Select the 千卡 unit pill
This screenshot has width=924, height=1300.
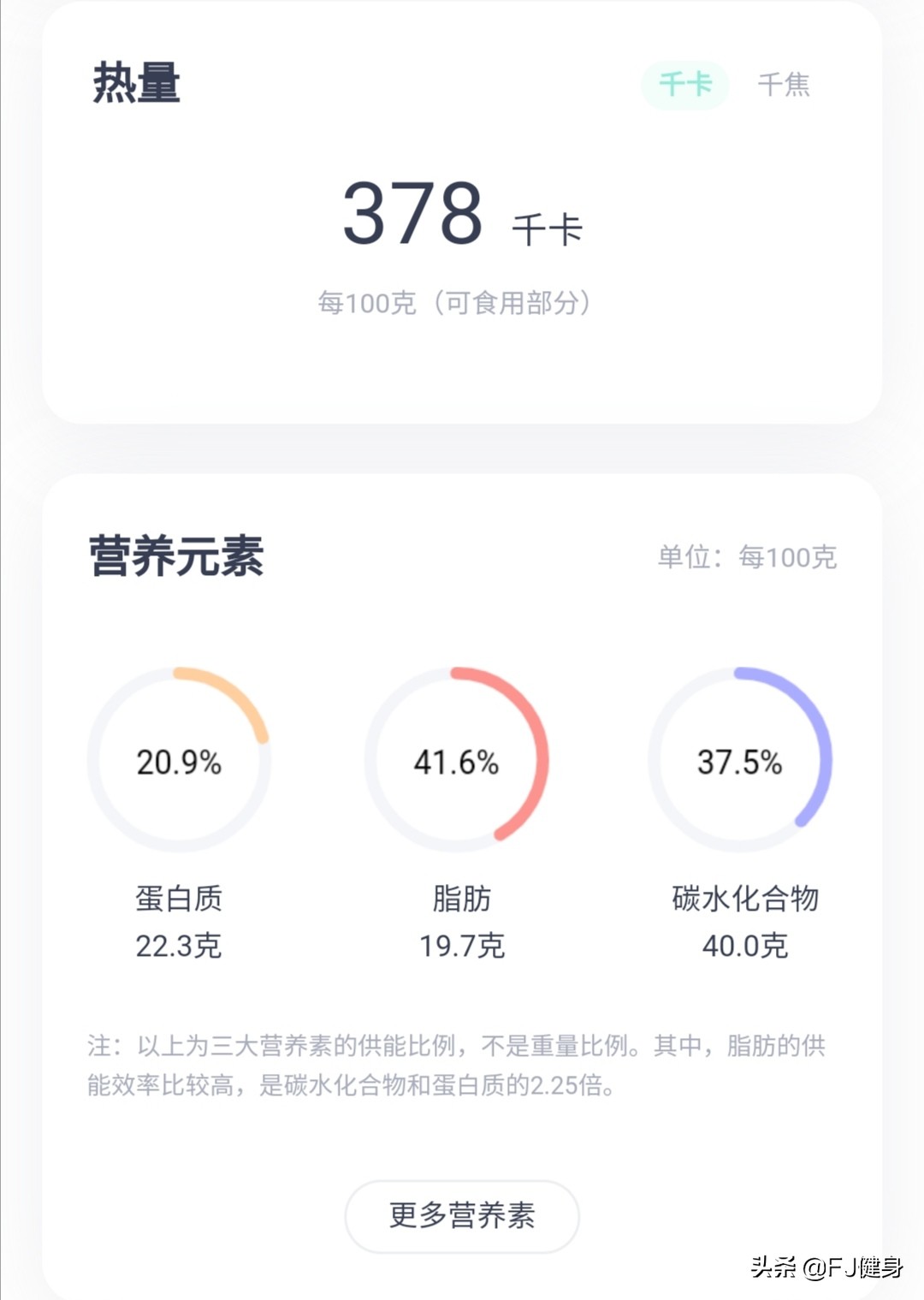coord(684,83)
